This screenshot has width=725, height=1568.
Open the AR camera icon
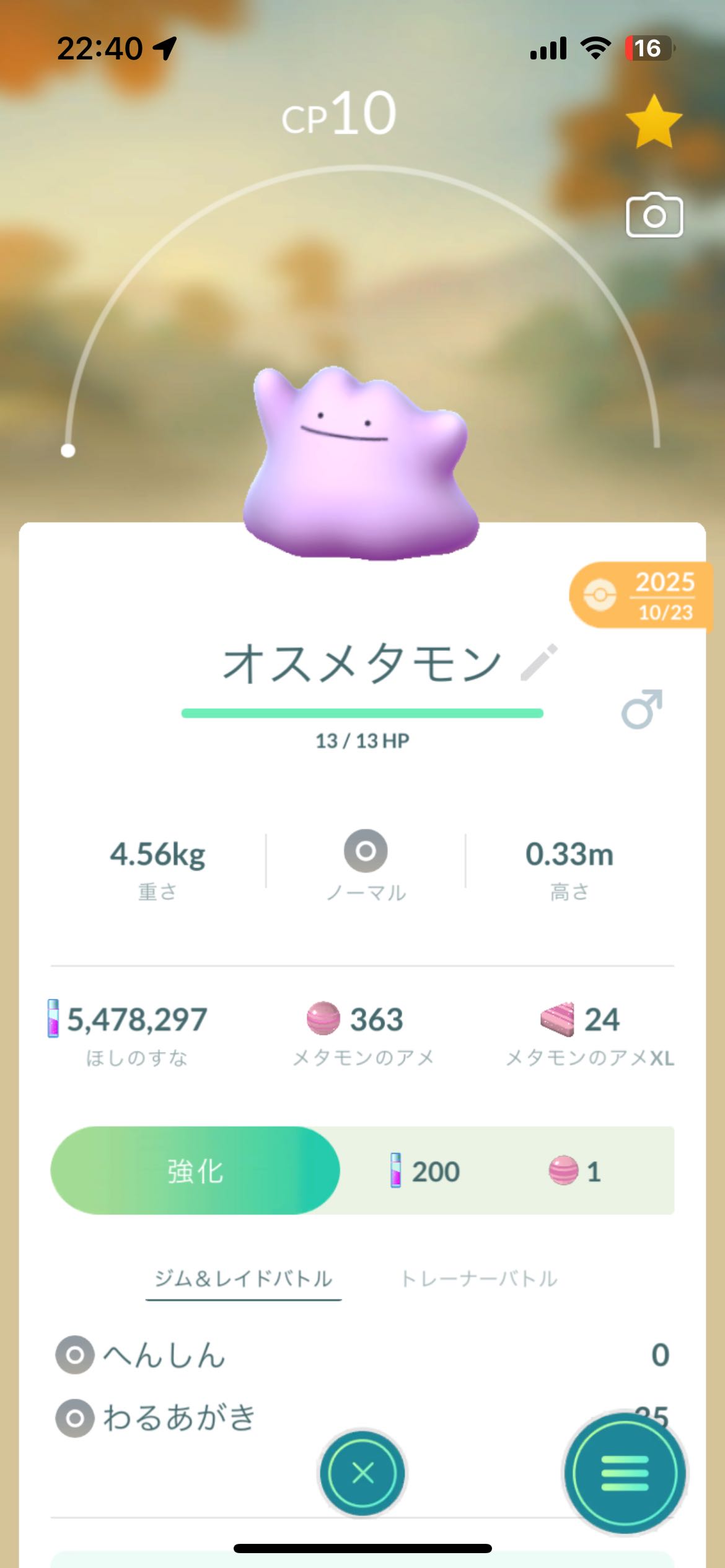click(x=654, y=216)
